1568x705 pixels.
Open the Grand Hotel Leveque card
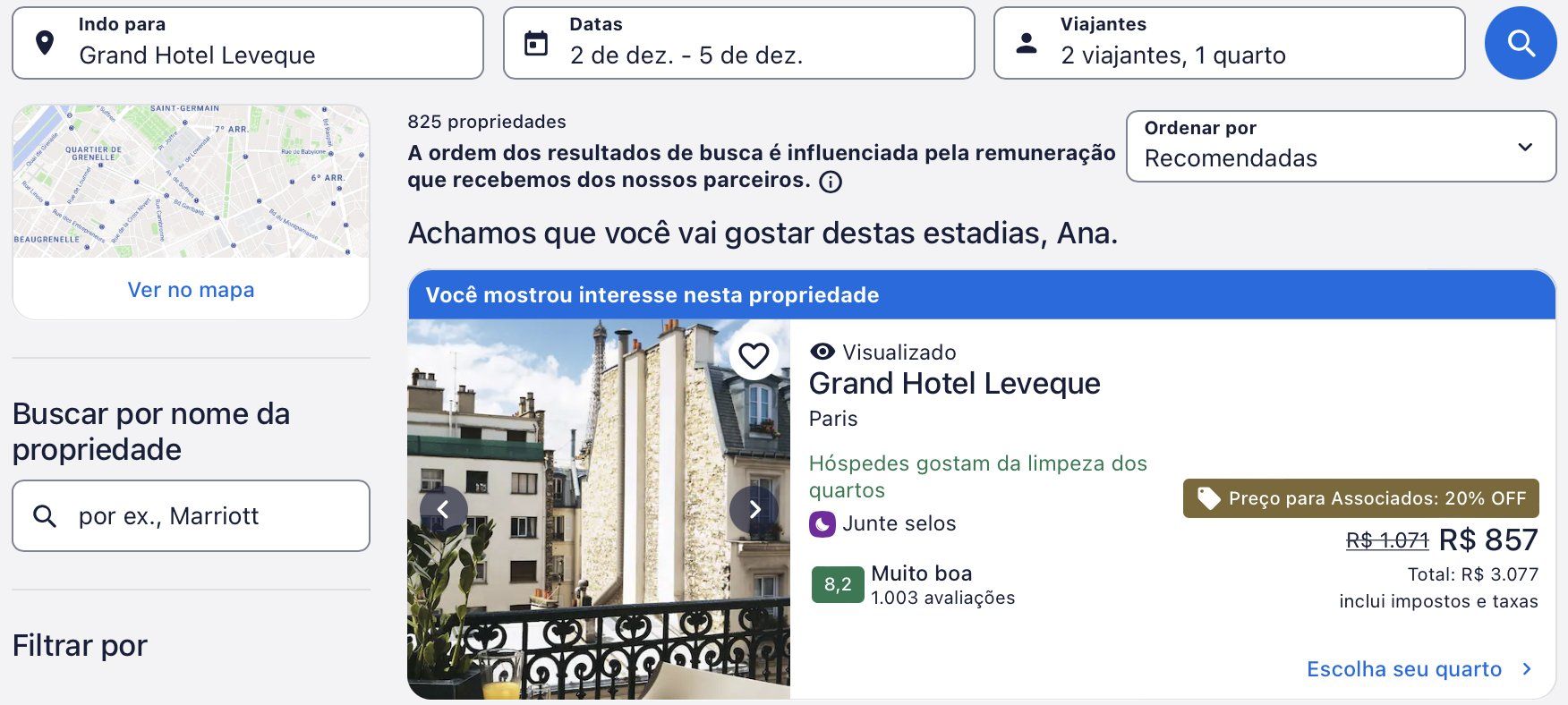click(954, 384)
